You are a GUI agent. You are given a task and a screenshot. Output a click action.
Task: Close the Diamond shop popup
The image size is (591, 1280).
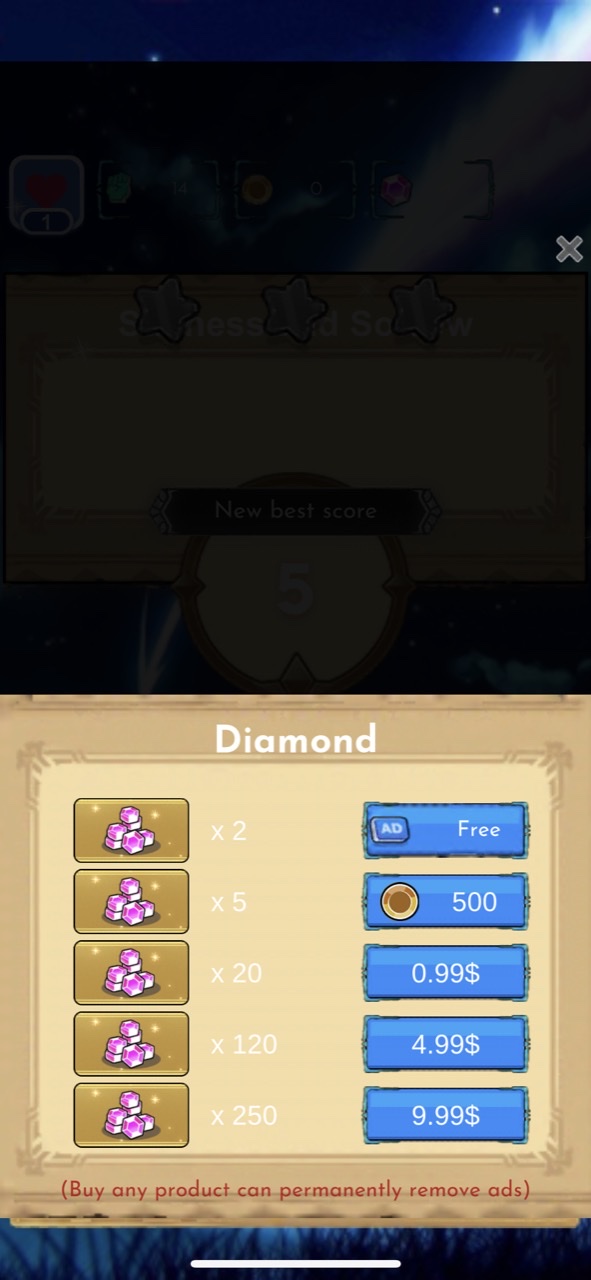[569, 249]
